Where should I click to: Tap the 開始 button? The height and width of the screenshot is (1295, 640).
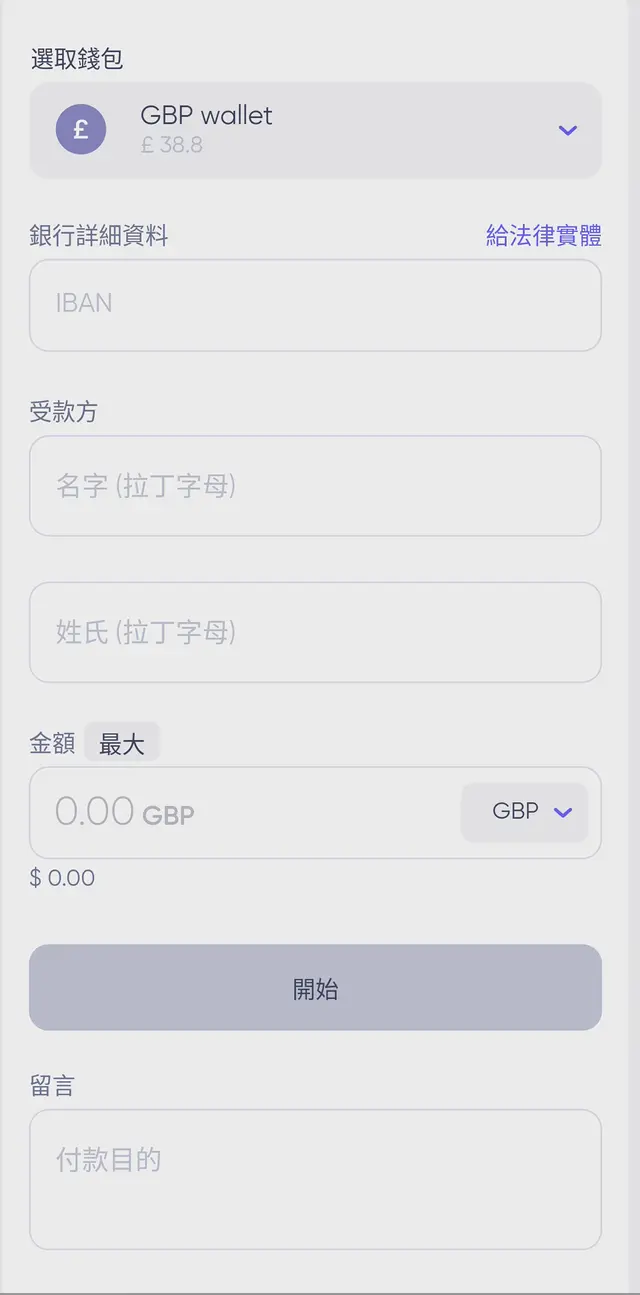[x=315, y=988]
